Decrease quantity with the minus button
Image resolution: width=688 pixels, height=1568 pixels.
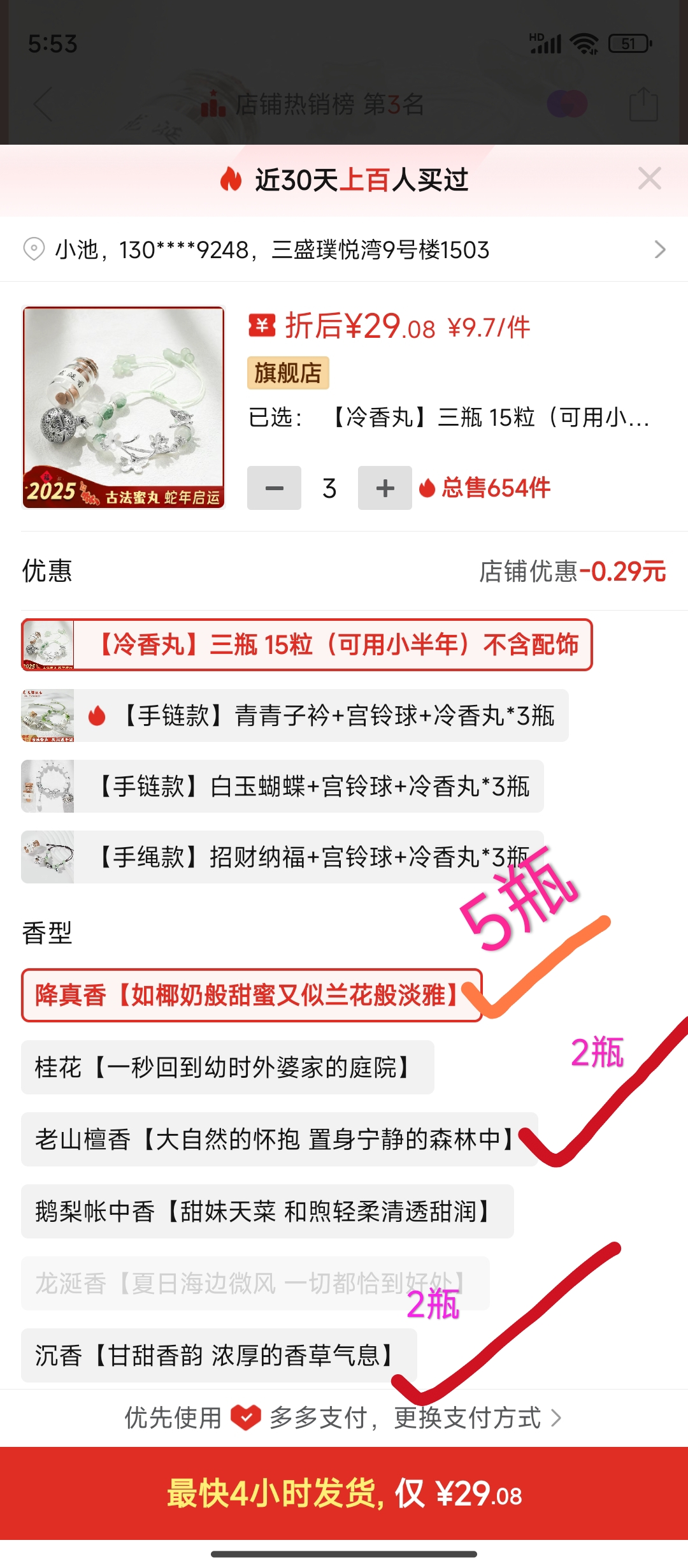pos(274,488)
